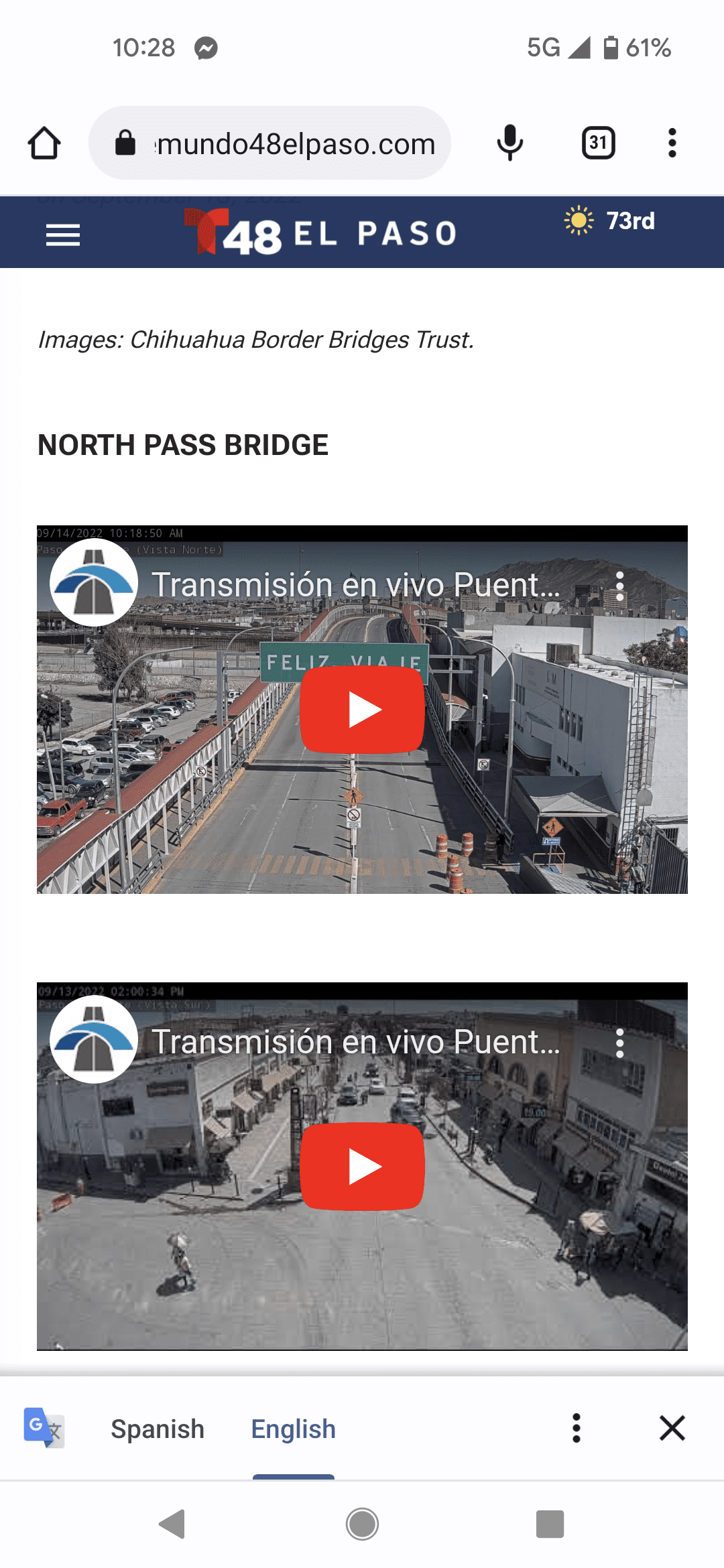The height and width of the screenshot is (1568, 724).
Task: Open the site's hamburger menu
Action: (x=63, y=235)
